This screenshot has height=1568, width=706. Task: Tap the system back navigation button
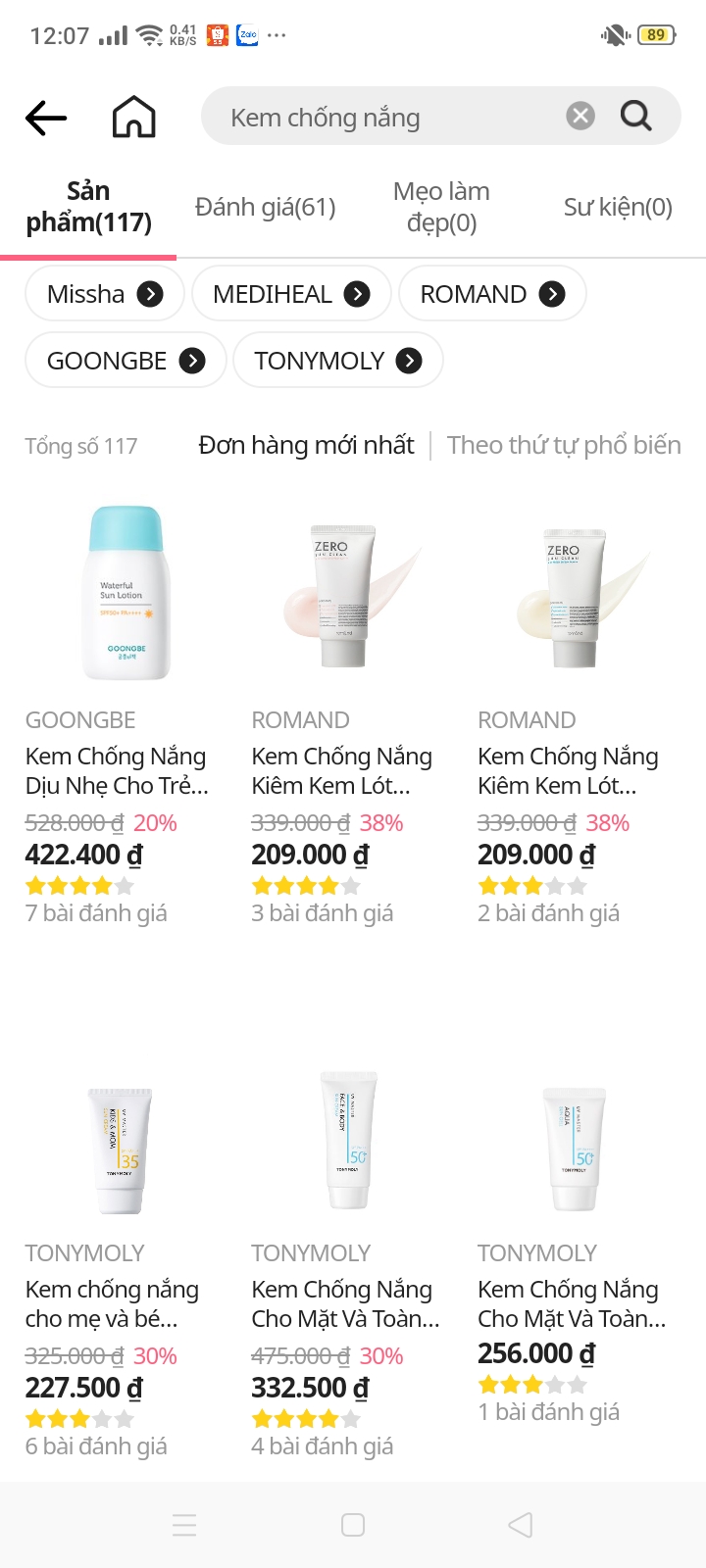point(521,1525)
